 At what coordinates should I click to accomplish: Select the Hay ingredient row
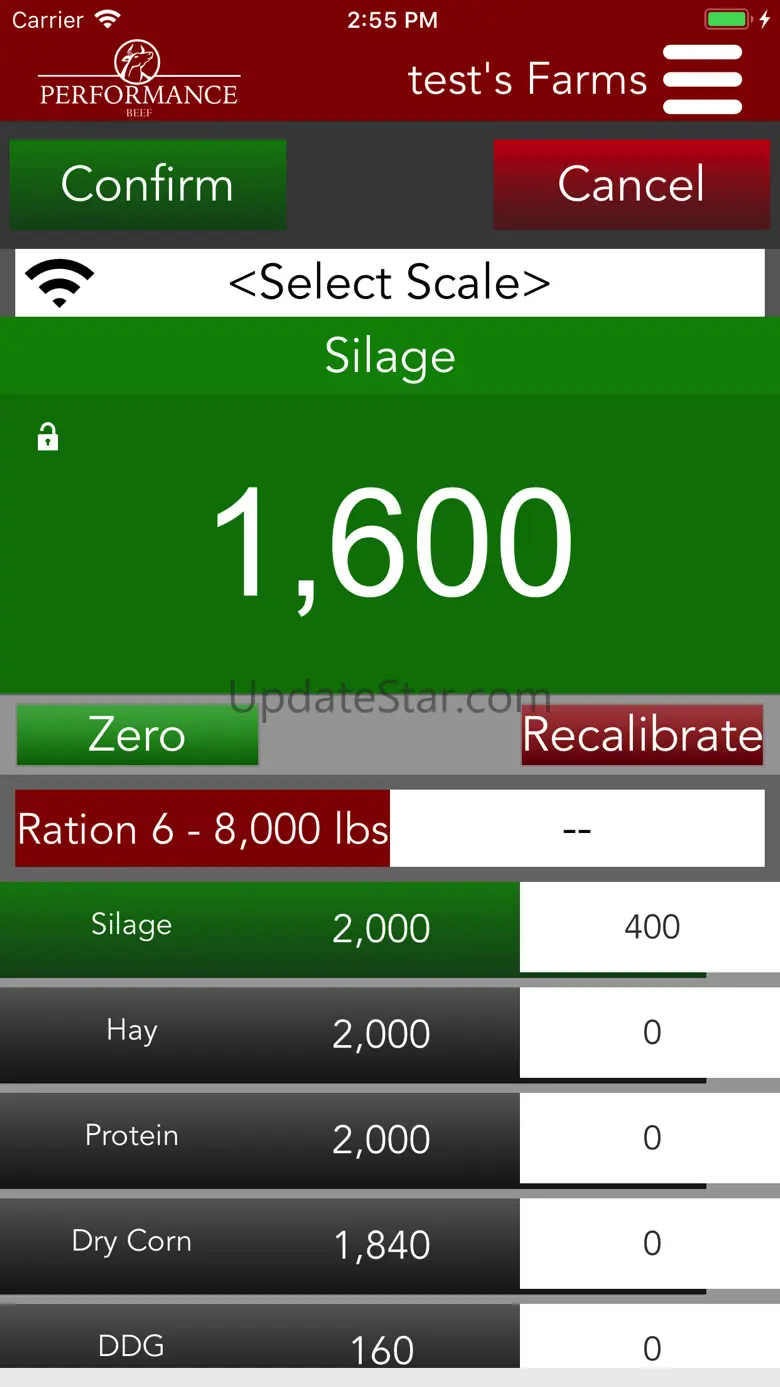click(x=390, y=1034)
